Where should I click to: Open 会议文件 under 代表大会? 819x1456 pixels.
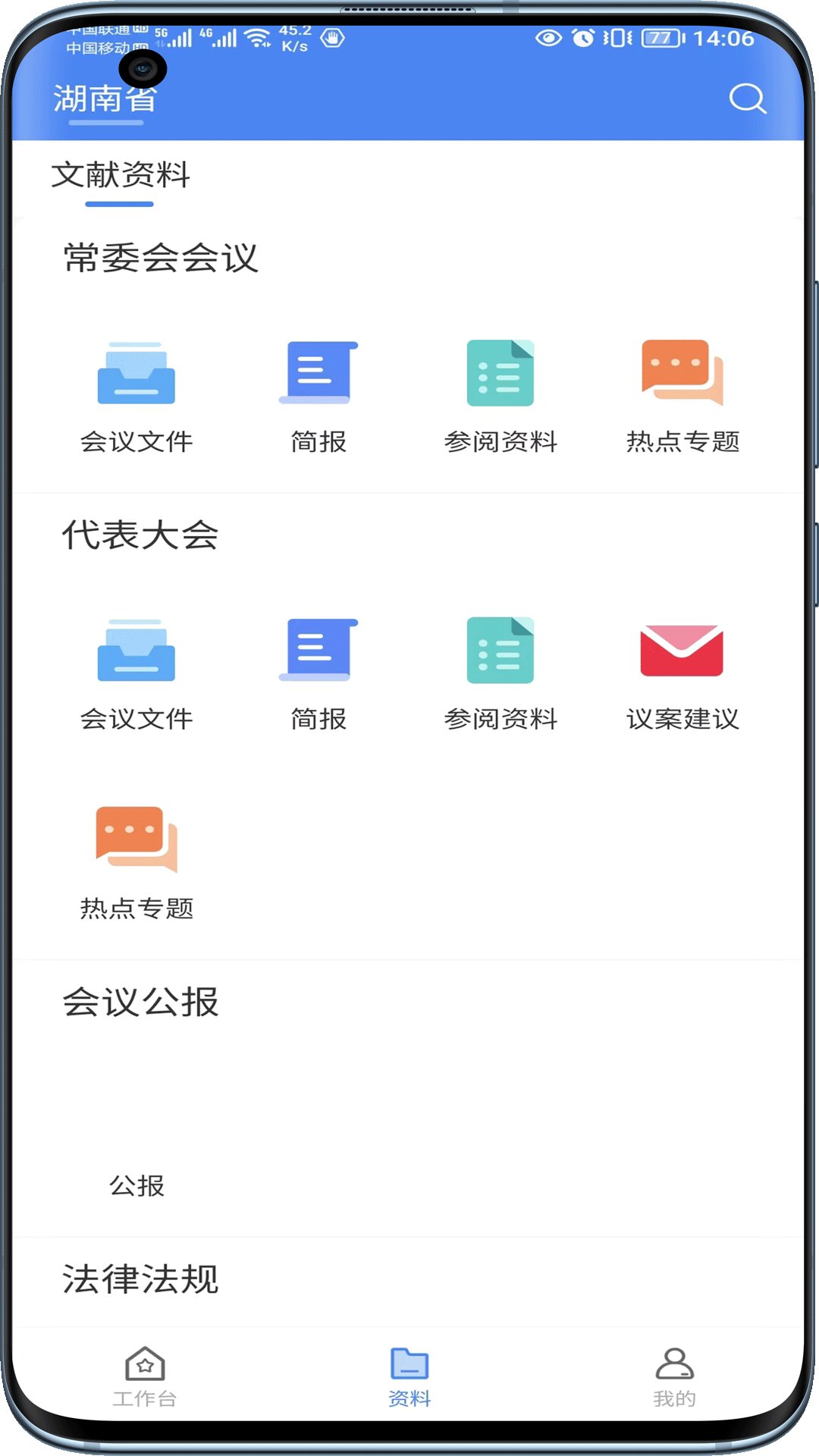[x=136, y=671]
